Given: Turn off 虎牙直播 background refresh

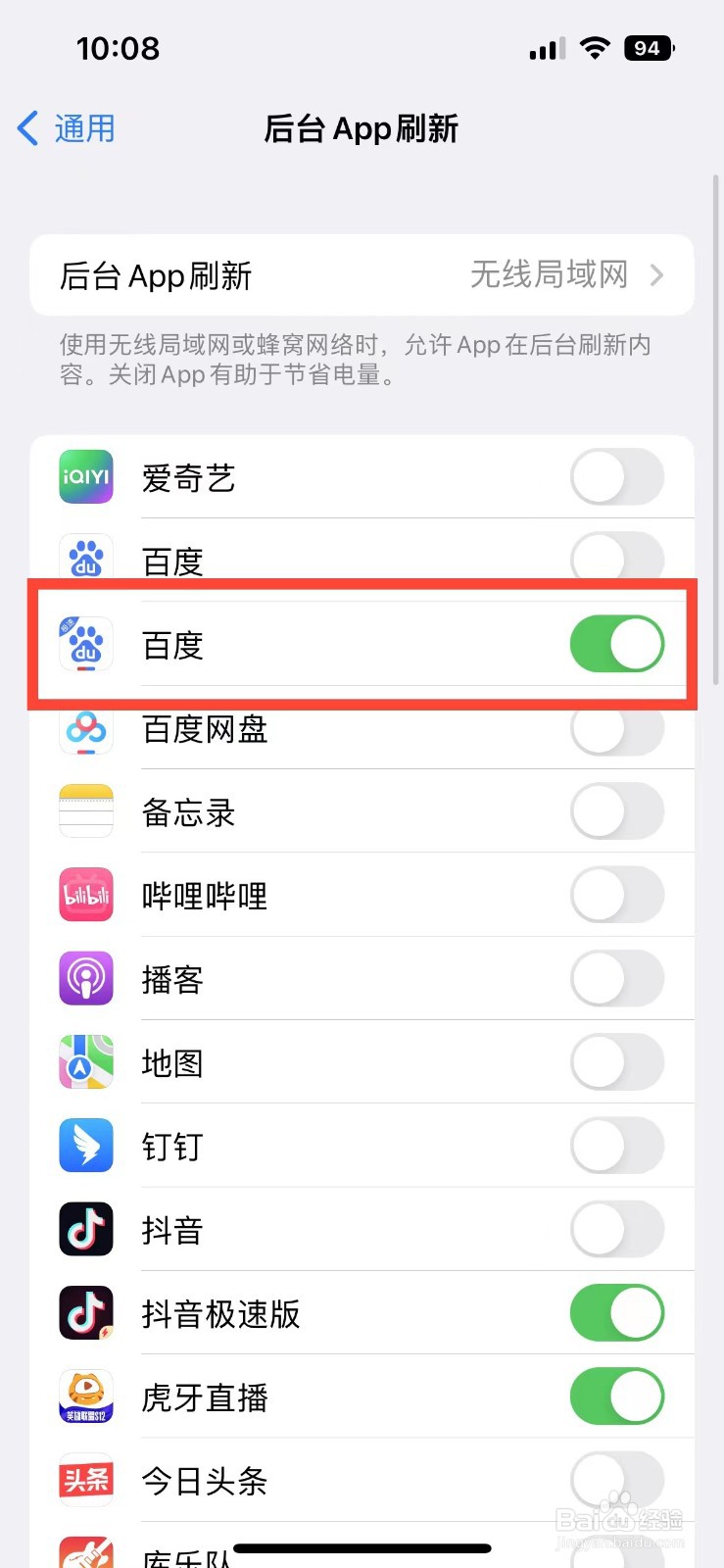Looking at the screenshot, I should click(616, 1397).
